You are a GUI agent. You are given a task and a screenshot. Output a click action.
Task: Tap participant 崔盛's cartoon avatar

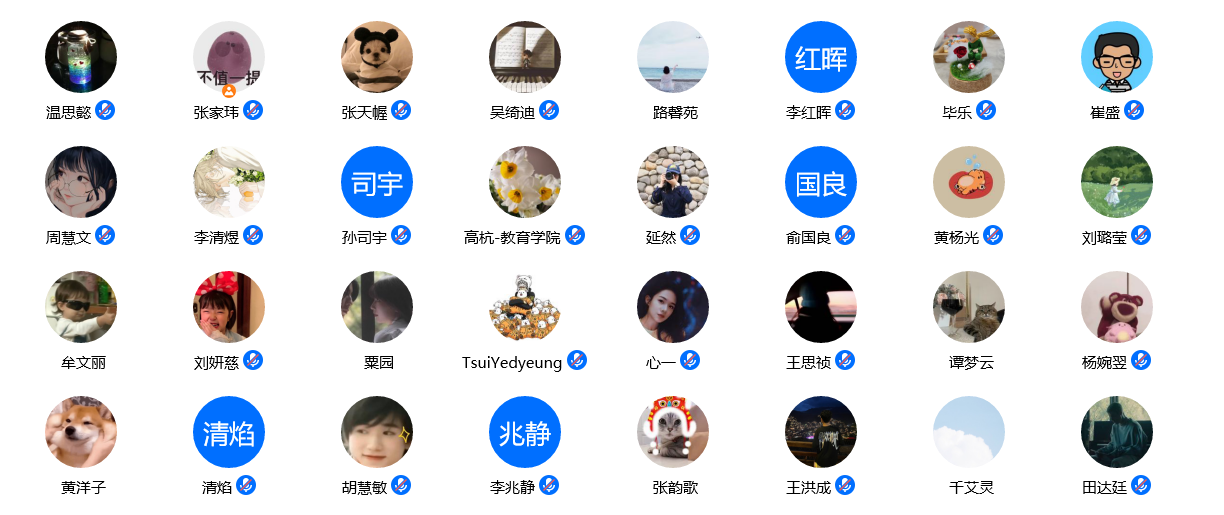pos(1117,57)
